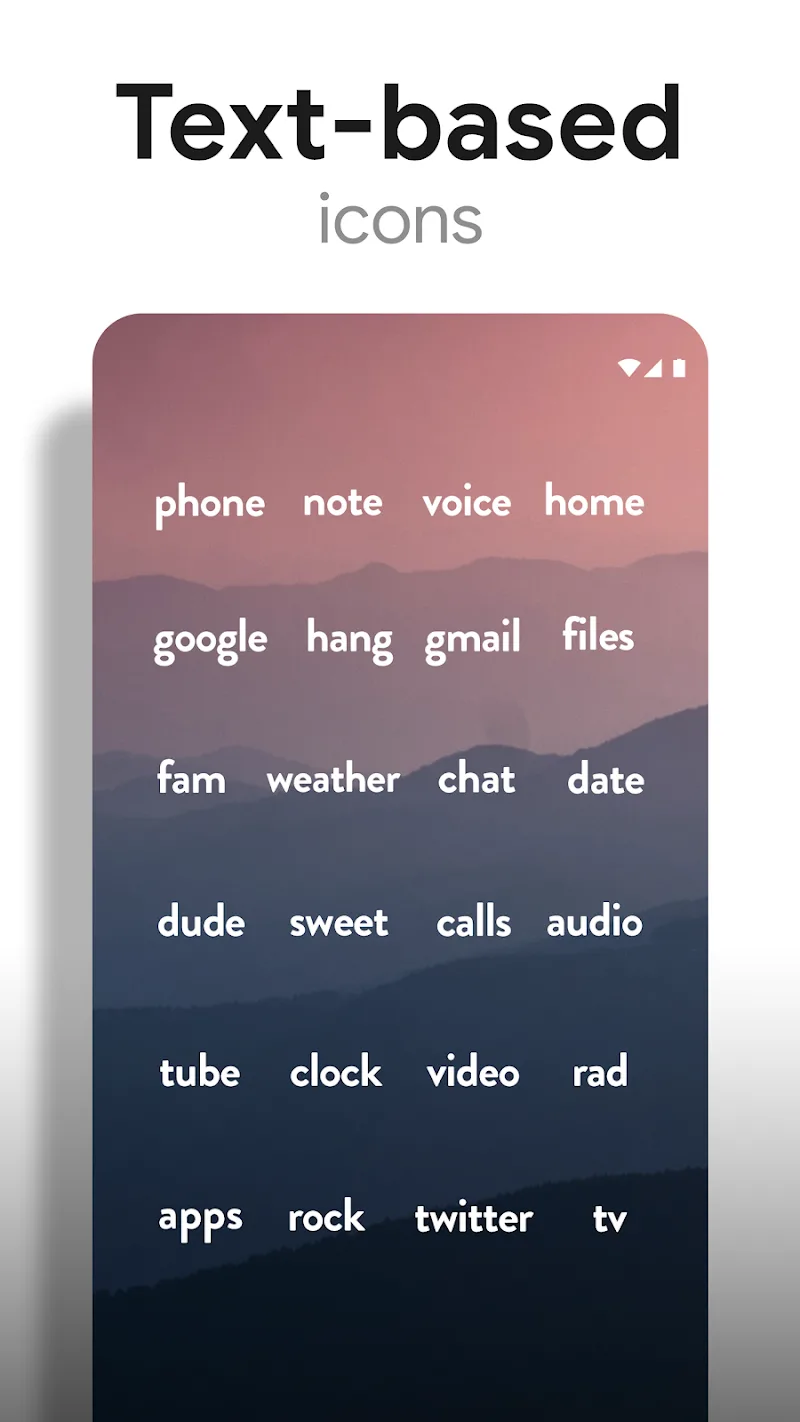Image resolution: width=800 pixels, height=1422 pixels.
Task: Open the tube app icon
Action: pos(199,1071)
